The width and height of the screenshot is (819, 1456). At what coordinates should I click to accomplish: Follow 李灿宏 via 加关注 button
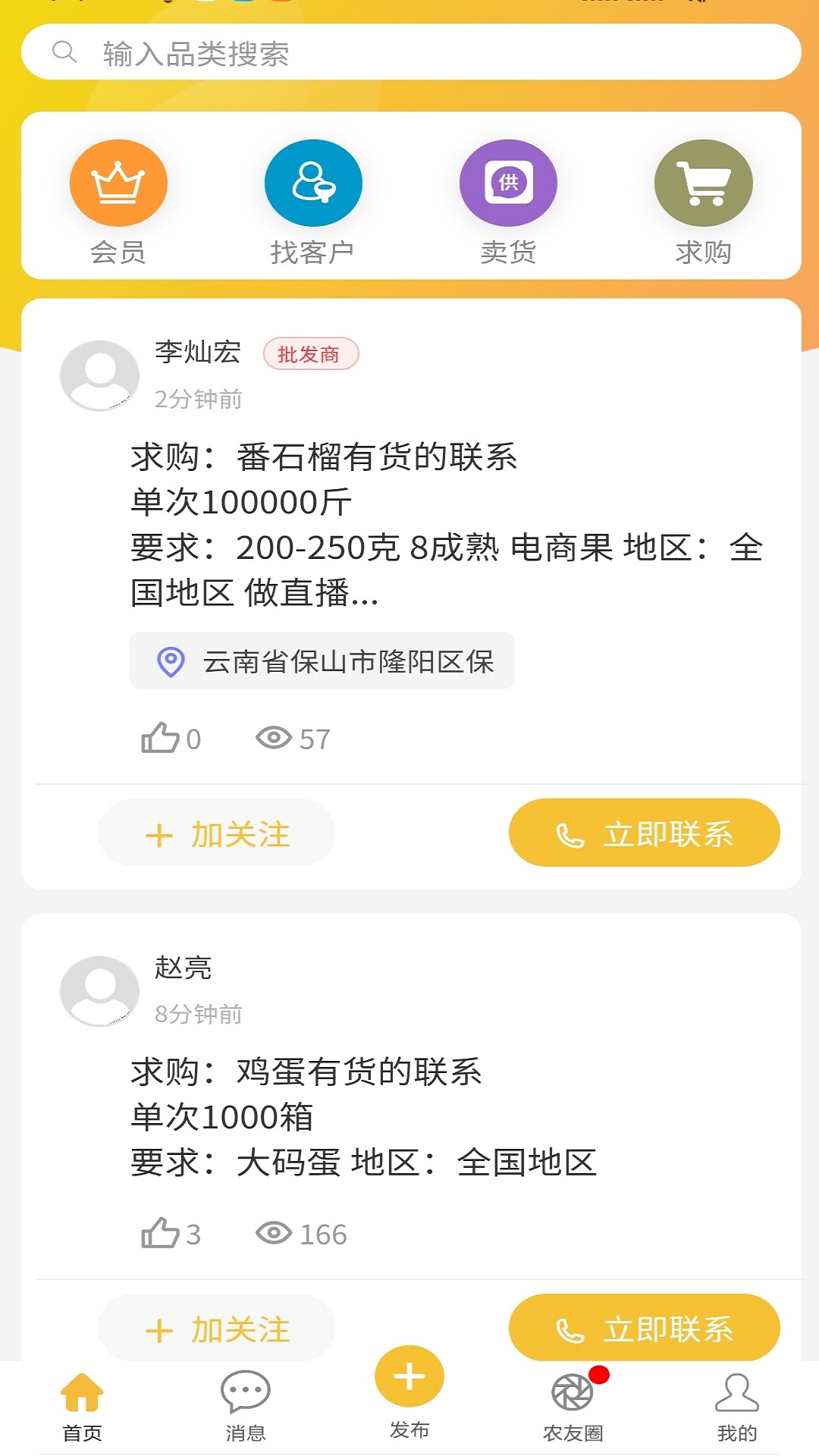tap(216, 833)
